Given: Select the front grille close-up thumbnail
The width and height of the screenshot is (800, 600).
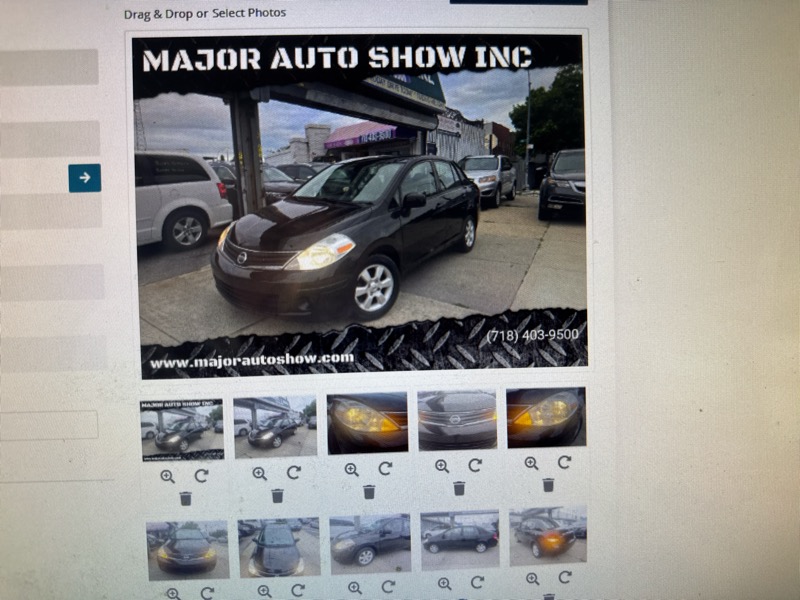Looking at the screenshot, I should [457, 419].
